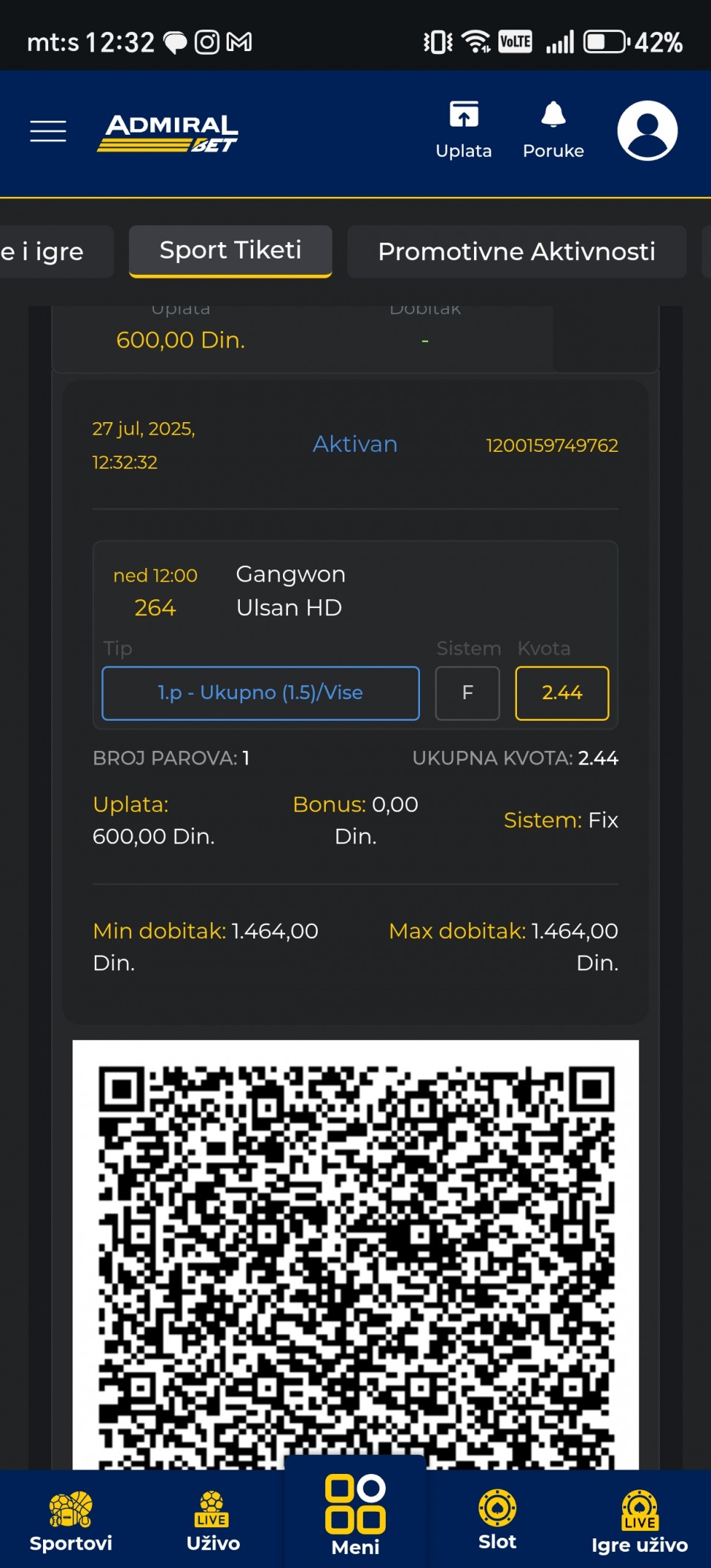Viewport: 711px width, 1568px height.
Task: Switch to Promotivne Aktivnosti tab
Action: 516,252
